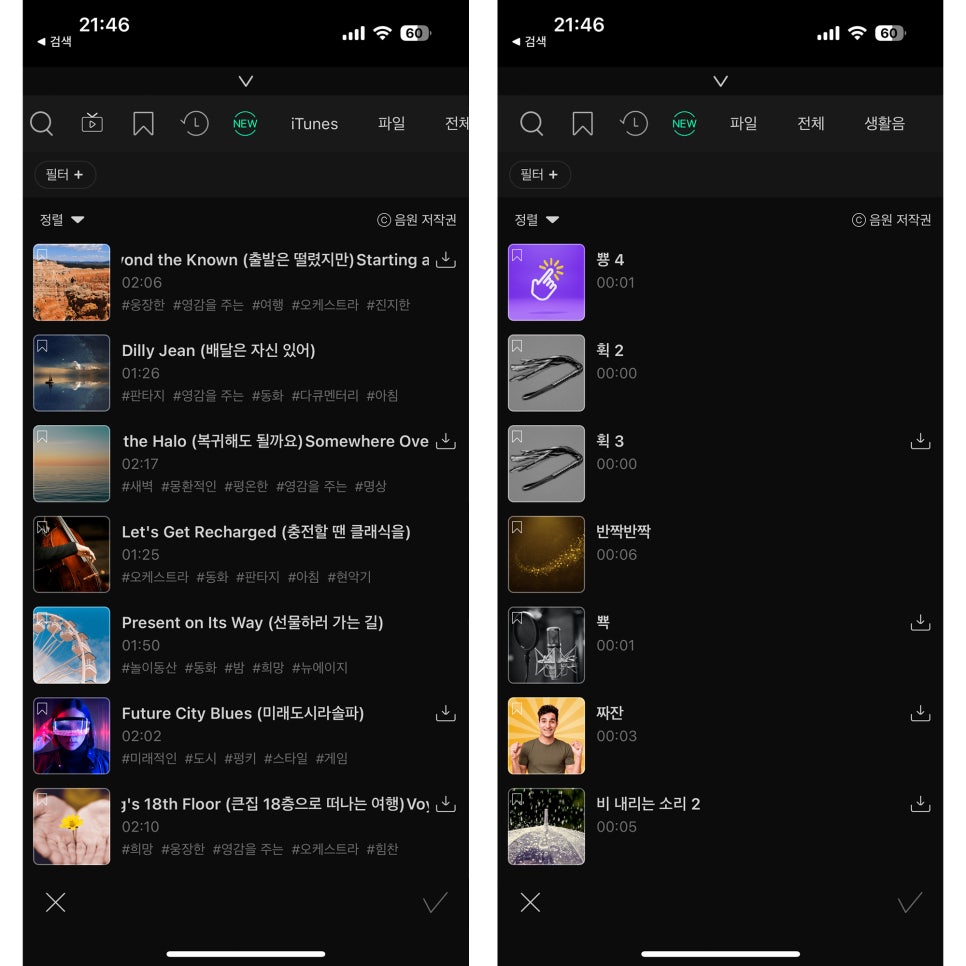Switch to the iTunes tab
The image size is (966, 966).
[314, 124]
